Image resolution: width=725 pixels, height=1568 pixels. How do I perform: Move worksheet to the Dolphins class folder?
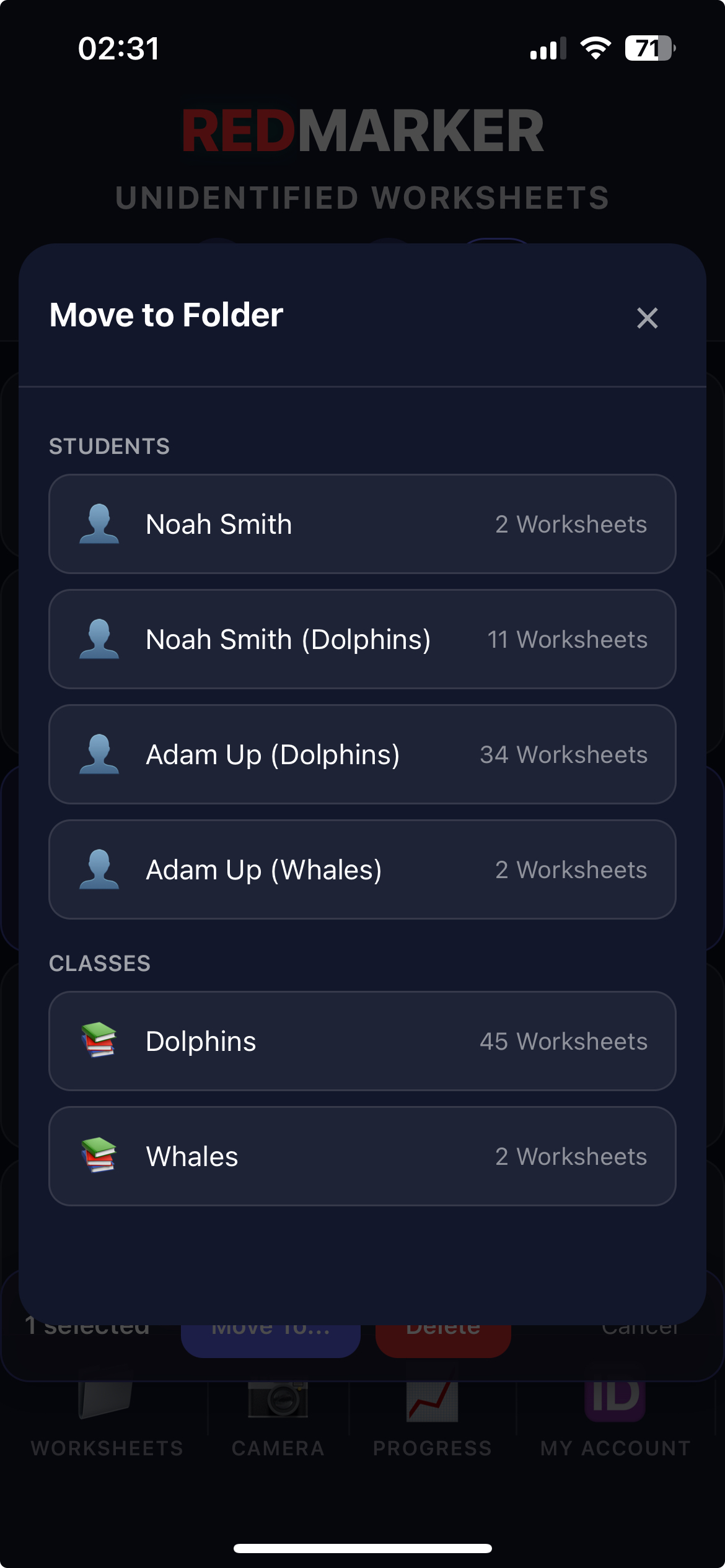click(362, 1041)
